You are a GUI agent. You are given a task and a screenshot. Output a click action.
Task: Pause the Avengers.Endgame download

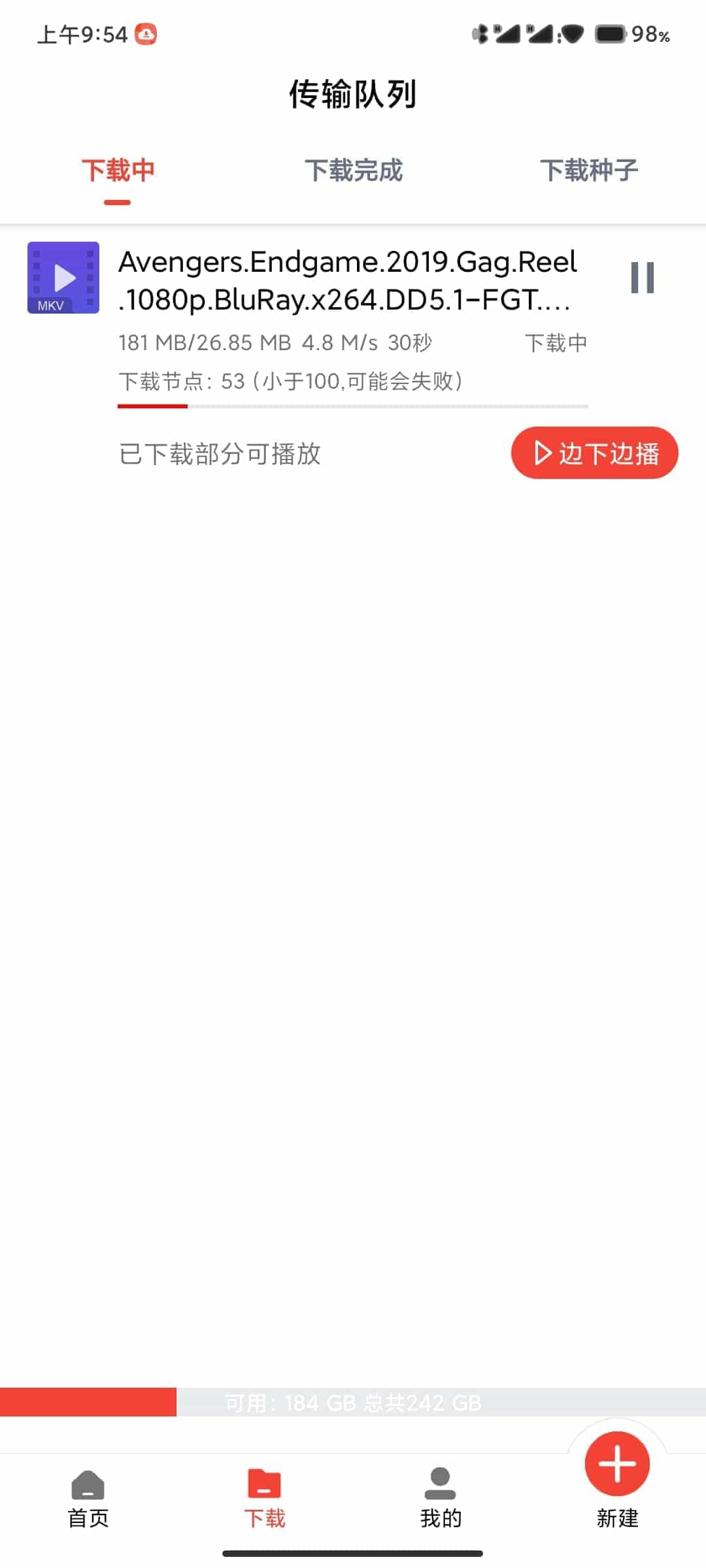pyautogui.click(x=642, y=278)
